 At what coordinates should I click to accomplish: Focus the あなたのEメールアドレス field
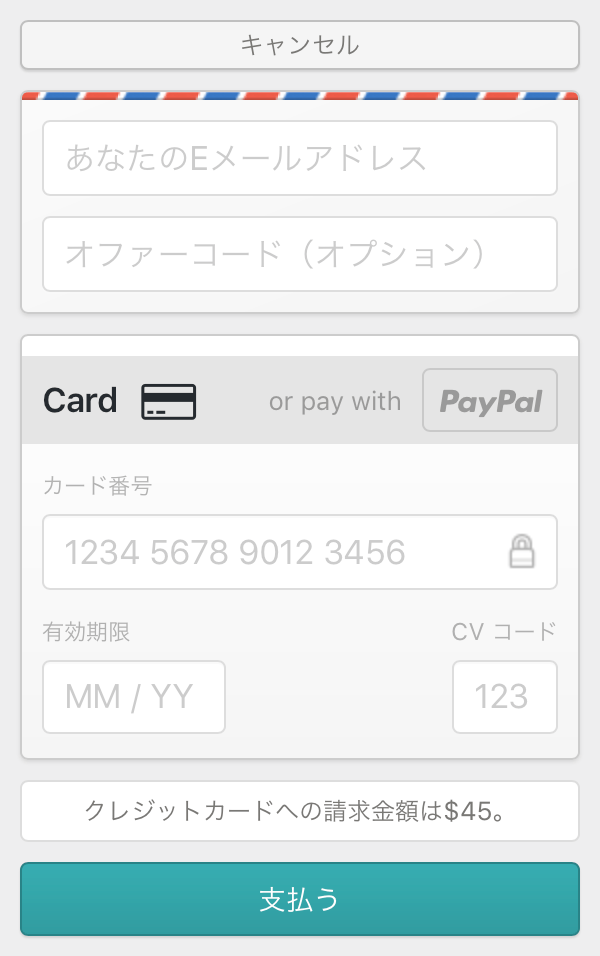pyautogui.click(x=300, y=158)
